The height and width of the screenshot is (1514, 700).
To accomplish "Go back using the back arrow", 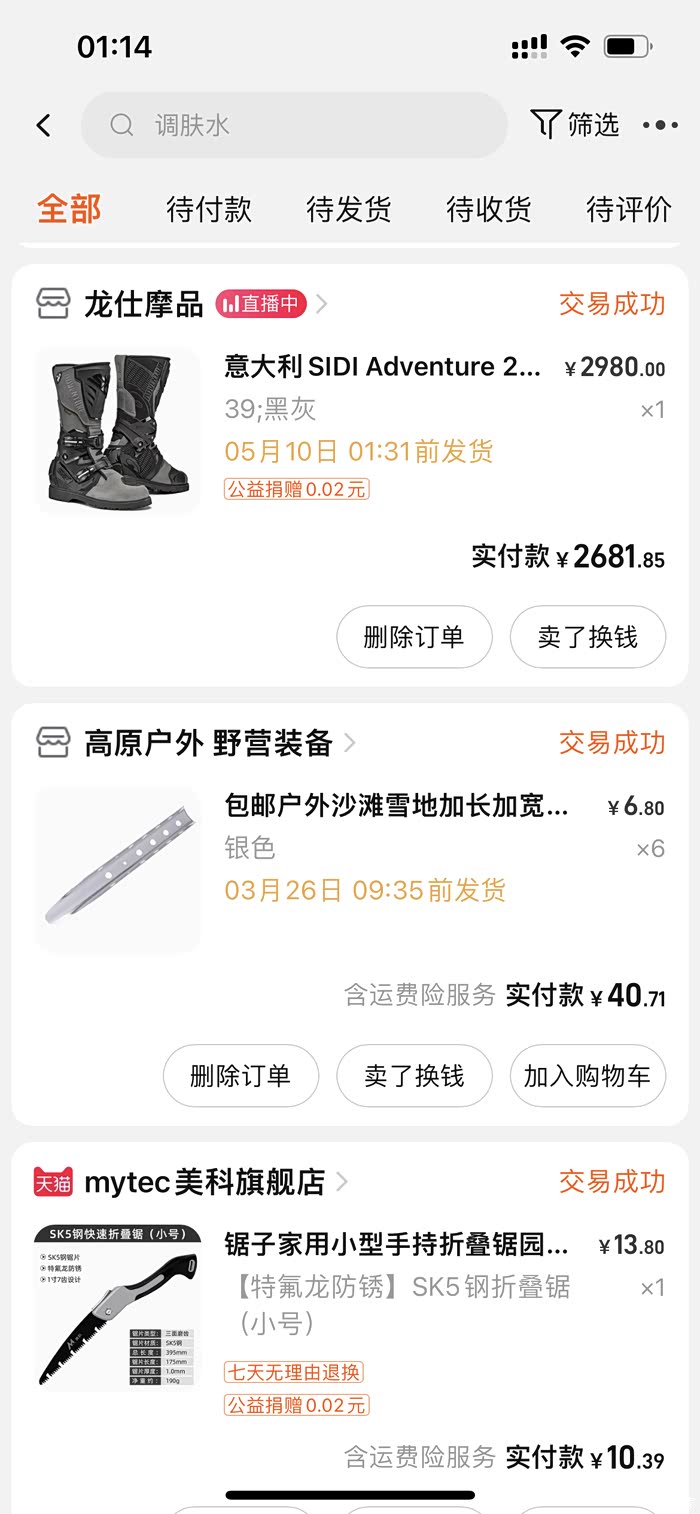I will click(43, 125).
